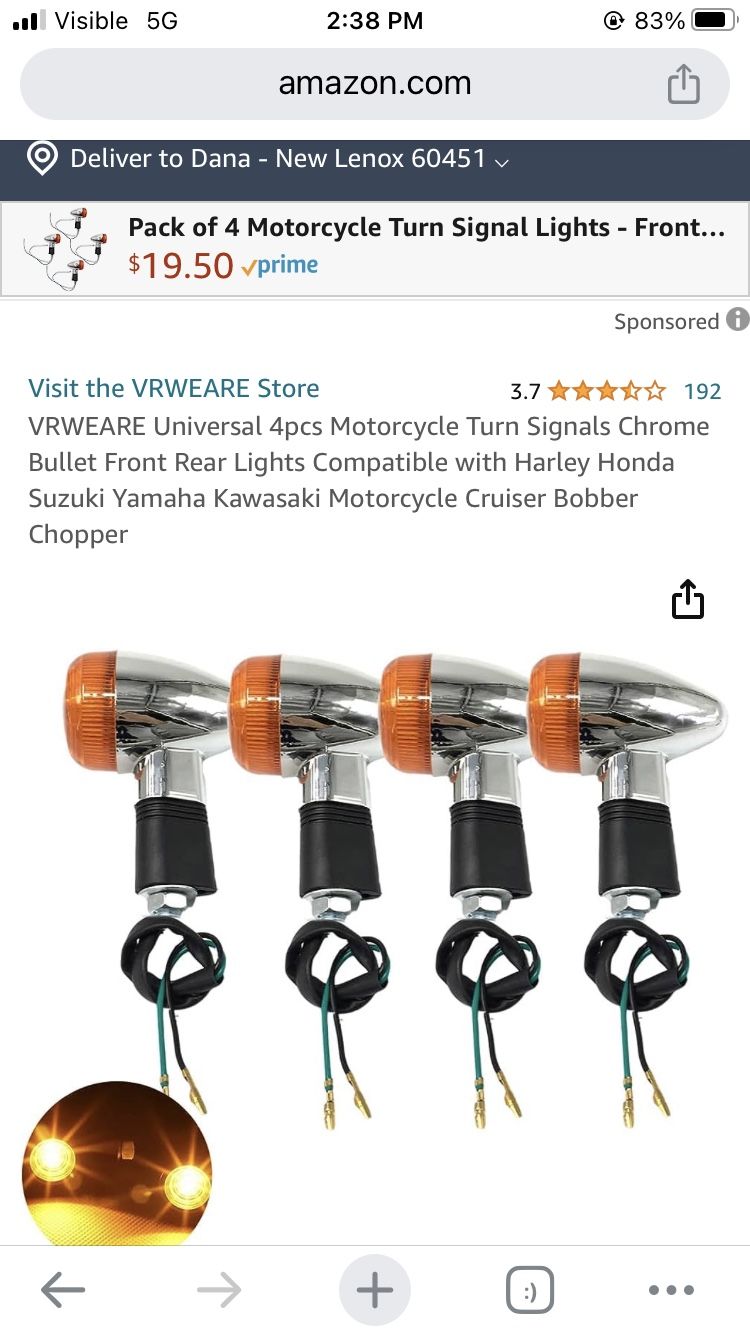Share this product listing
The width and height of the screenshot is (750, 1334).
click(688, 601)
